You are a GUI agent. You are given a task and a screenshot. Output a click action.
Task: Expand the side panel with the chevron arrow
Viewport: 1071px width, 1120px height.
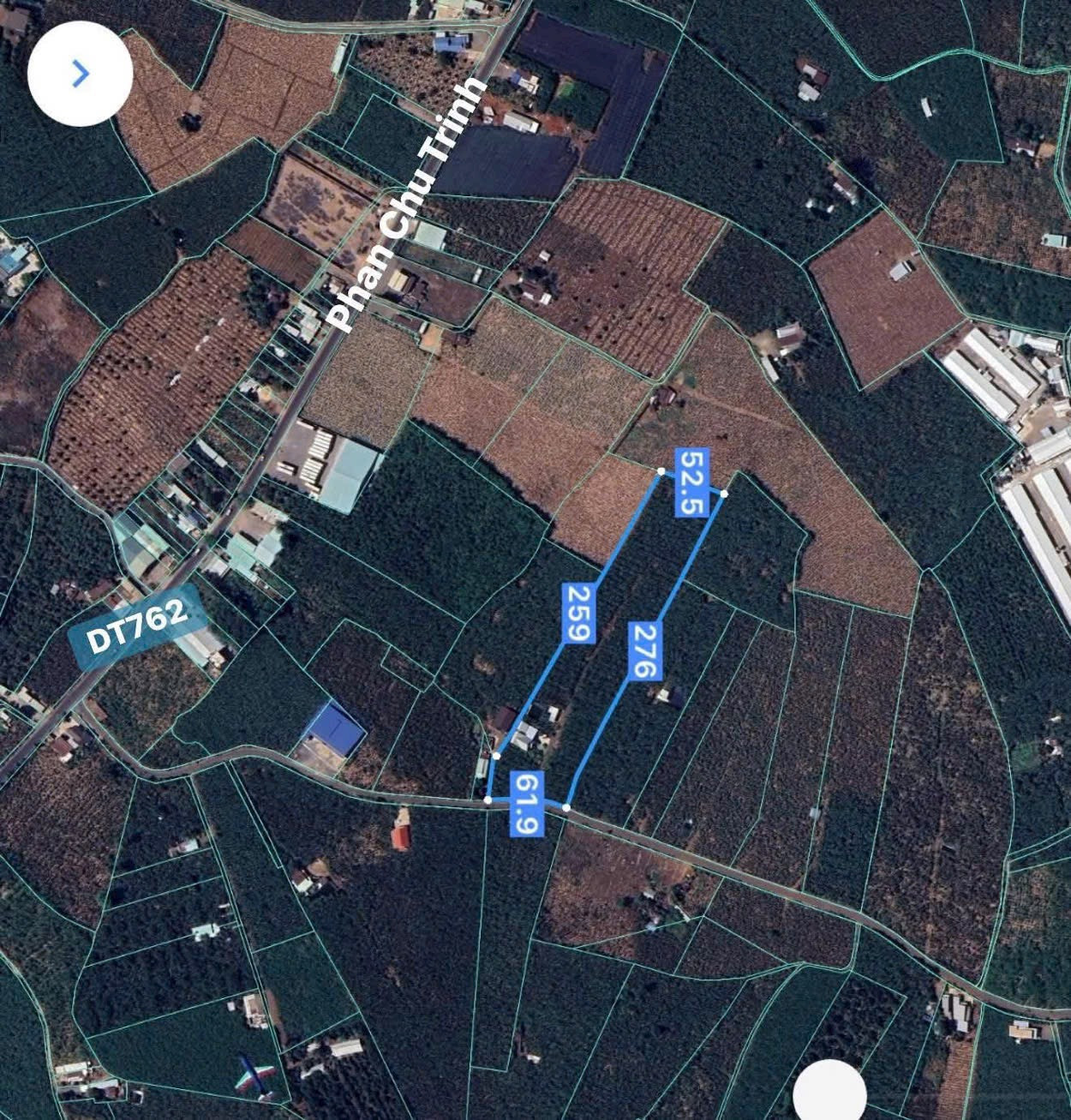pos(80,75)
